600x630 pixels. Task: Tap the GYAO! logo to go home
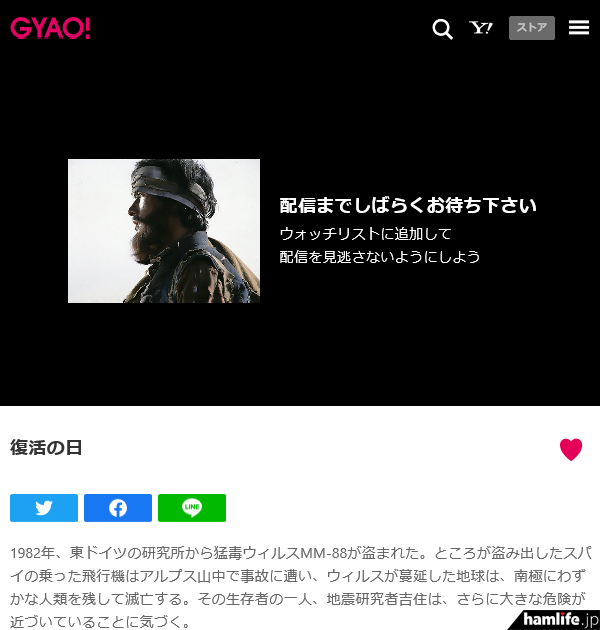click(x=50, y=28)
